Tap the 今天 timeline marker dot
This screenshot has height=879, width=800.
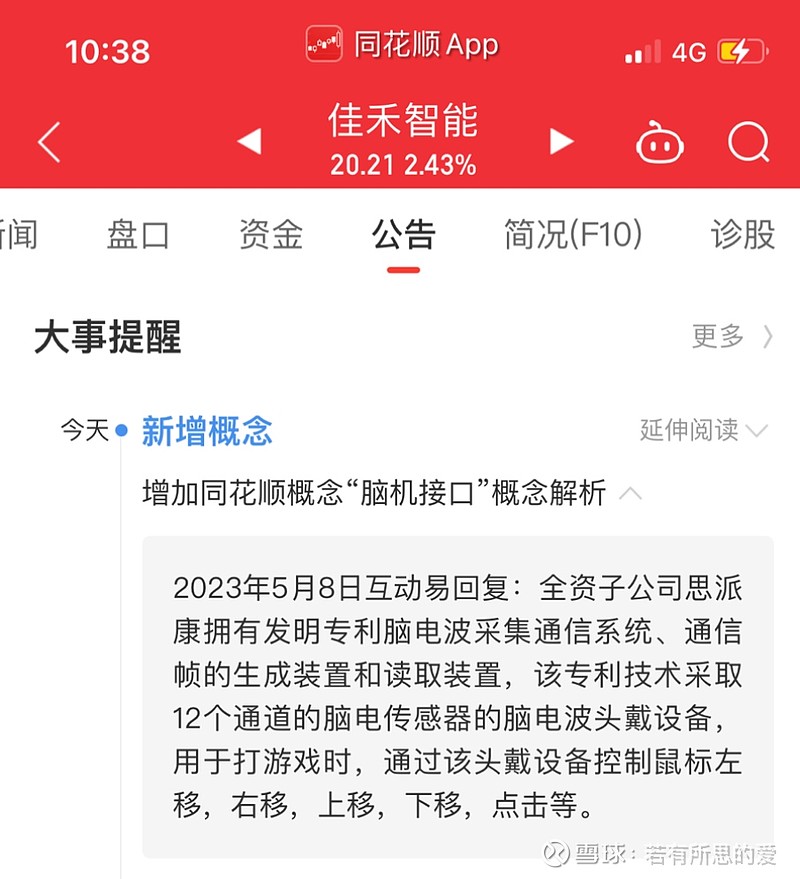[124, 430]
